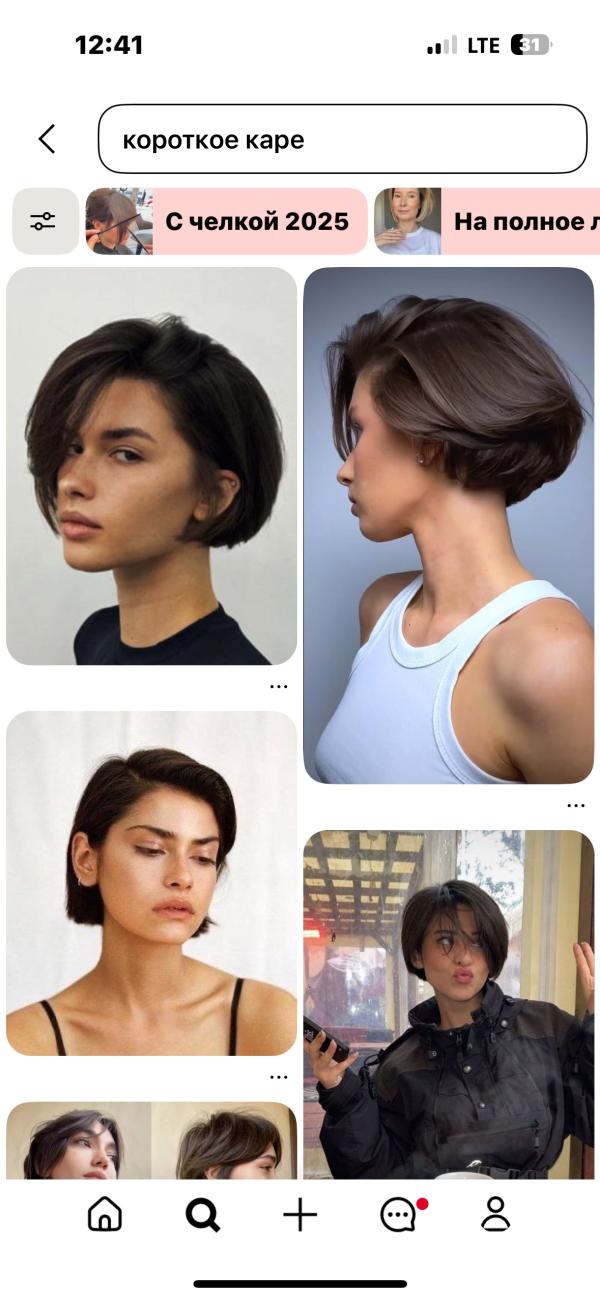Screen dimensions: 600x1300
Task: Open the pin of the woman in white tank top
Action: pos(449,525)
